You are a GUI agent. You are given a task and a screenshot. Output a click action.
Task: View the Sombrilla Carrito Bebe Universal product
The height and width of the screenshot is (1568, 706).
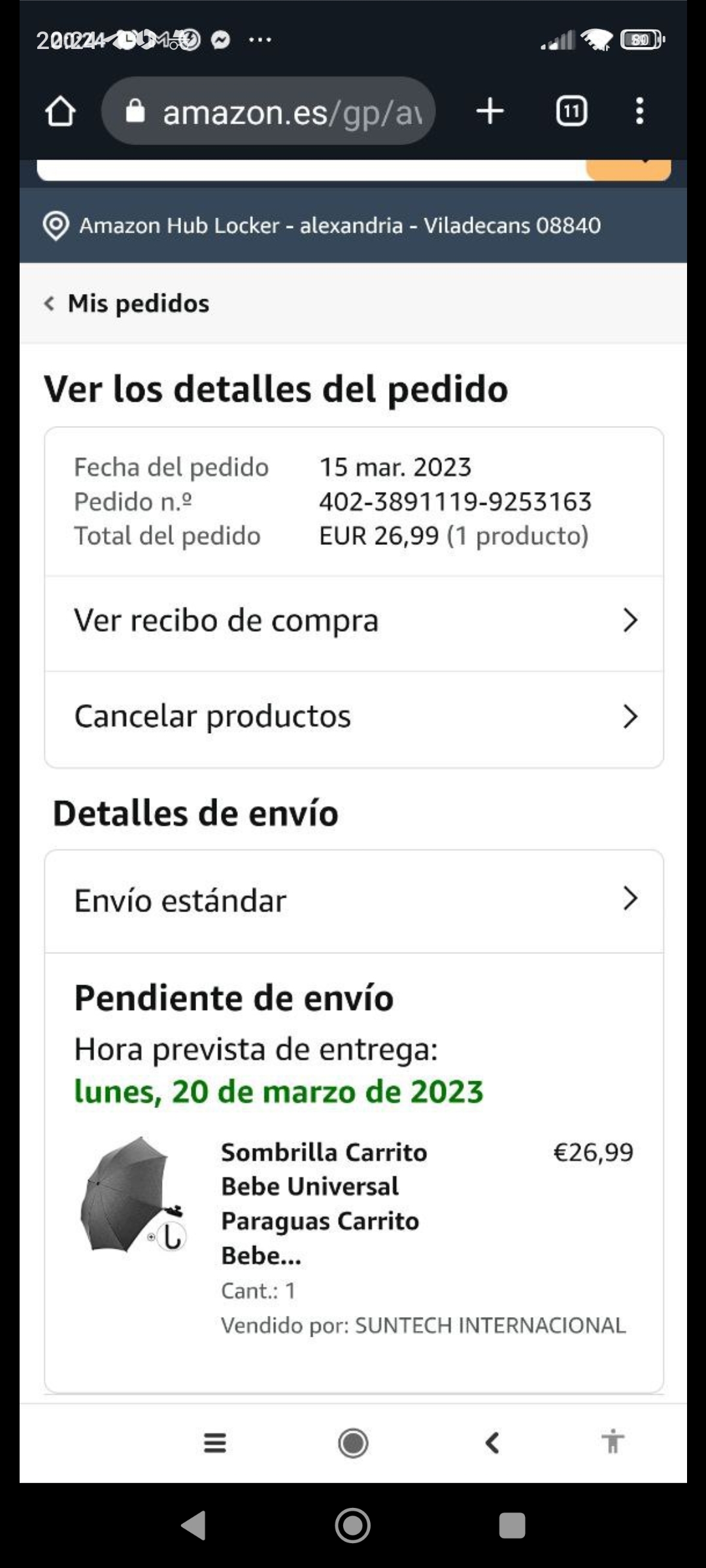click(x=324, y=1203)
